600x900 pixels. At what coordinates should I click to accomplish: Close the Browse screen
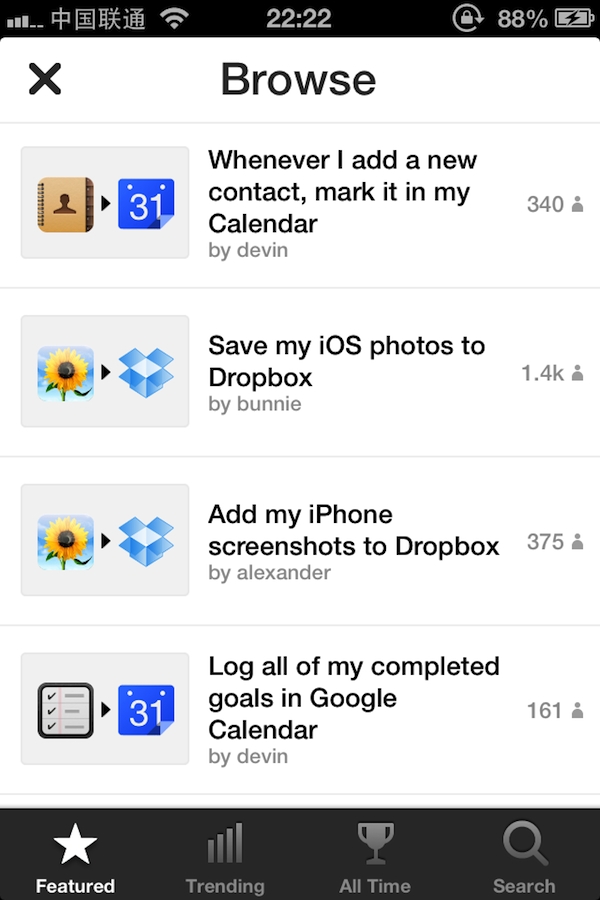pos(45,79)
